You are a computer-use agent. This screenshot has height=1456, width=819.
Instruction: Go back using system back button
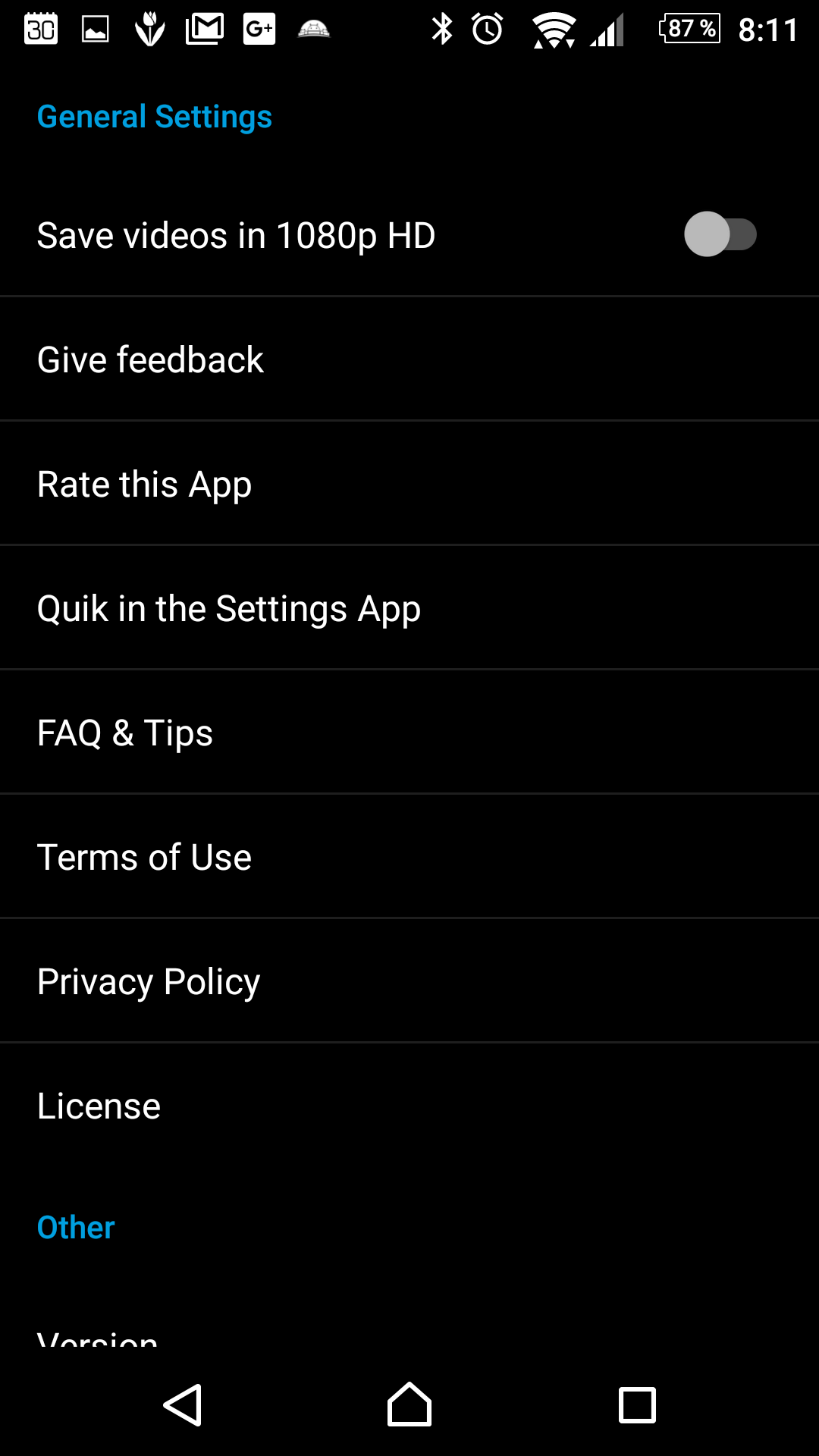coord(183,1405)
